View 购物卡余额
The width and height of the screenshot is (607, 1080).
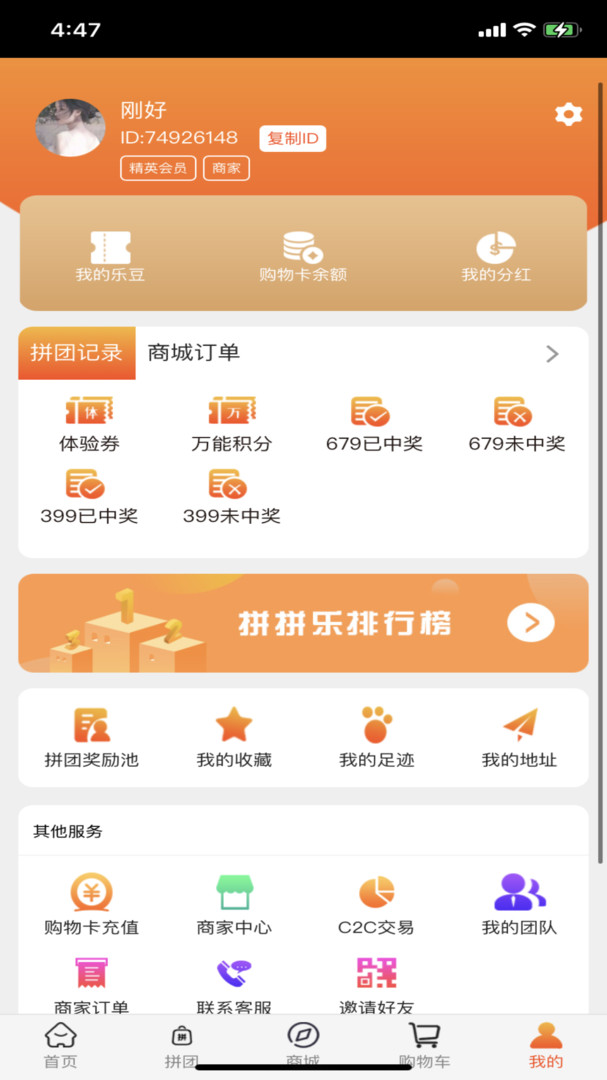click(x=303, y=256)
